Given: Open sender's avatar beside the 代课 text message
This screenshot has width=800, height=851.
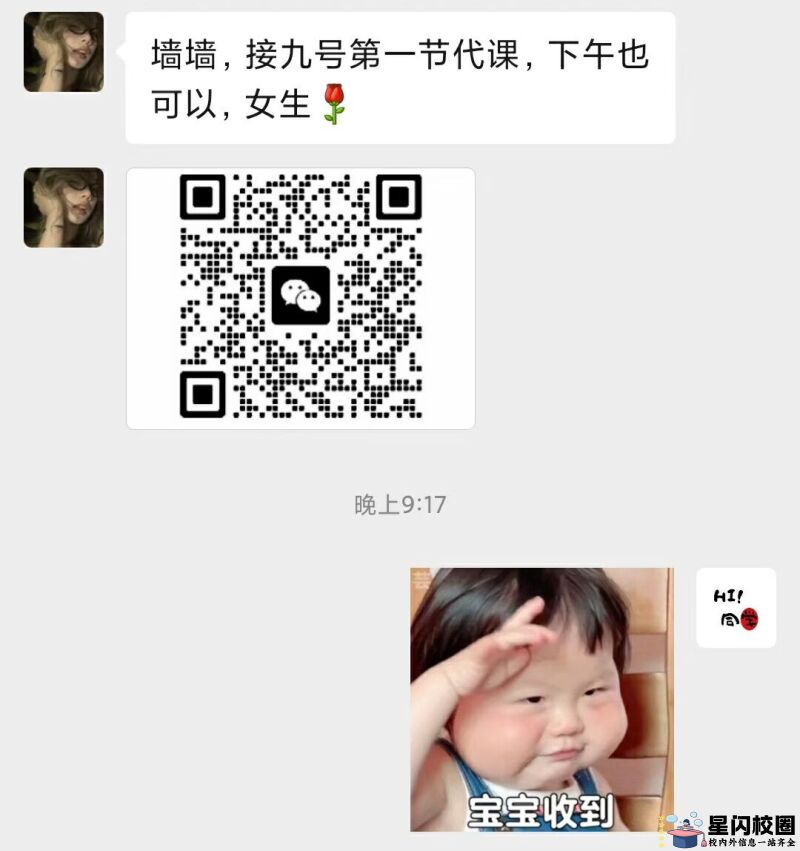Looking at the screenshot, I should coord(64,52).
